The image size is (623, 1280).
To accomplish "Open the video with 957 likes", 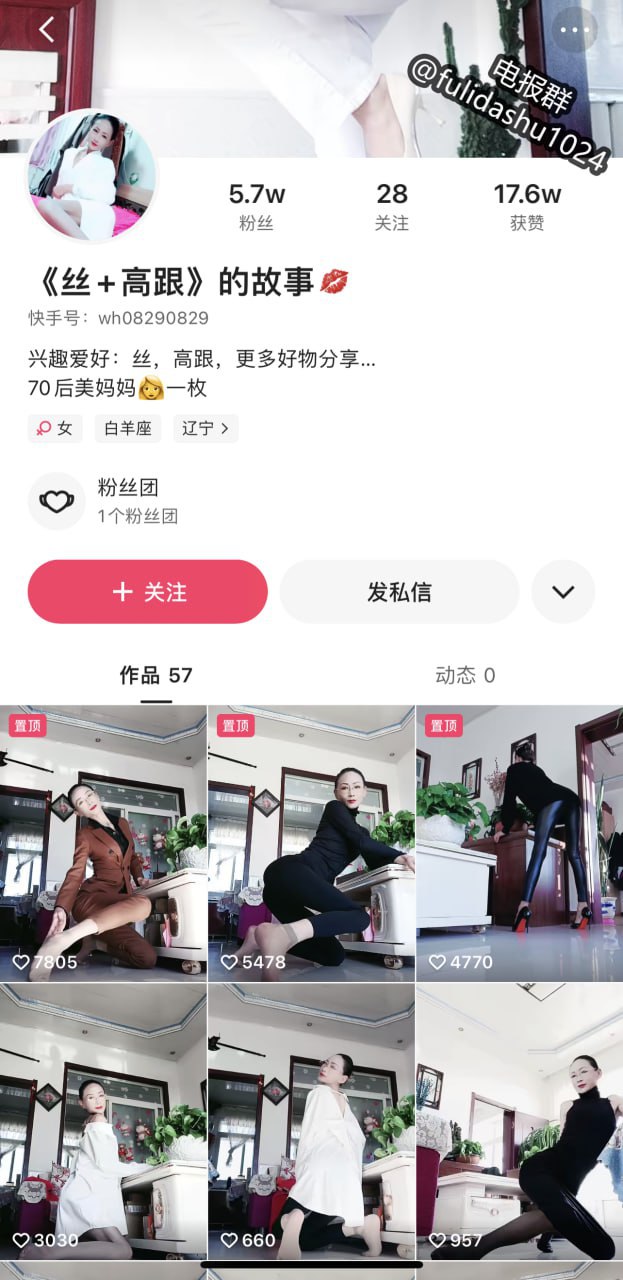I will (x=519, y=1122).
